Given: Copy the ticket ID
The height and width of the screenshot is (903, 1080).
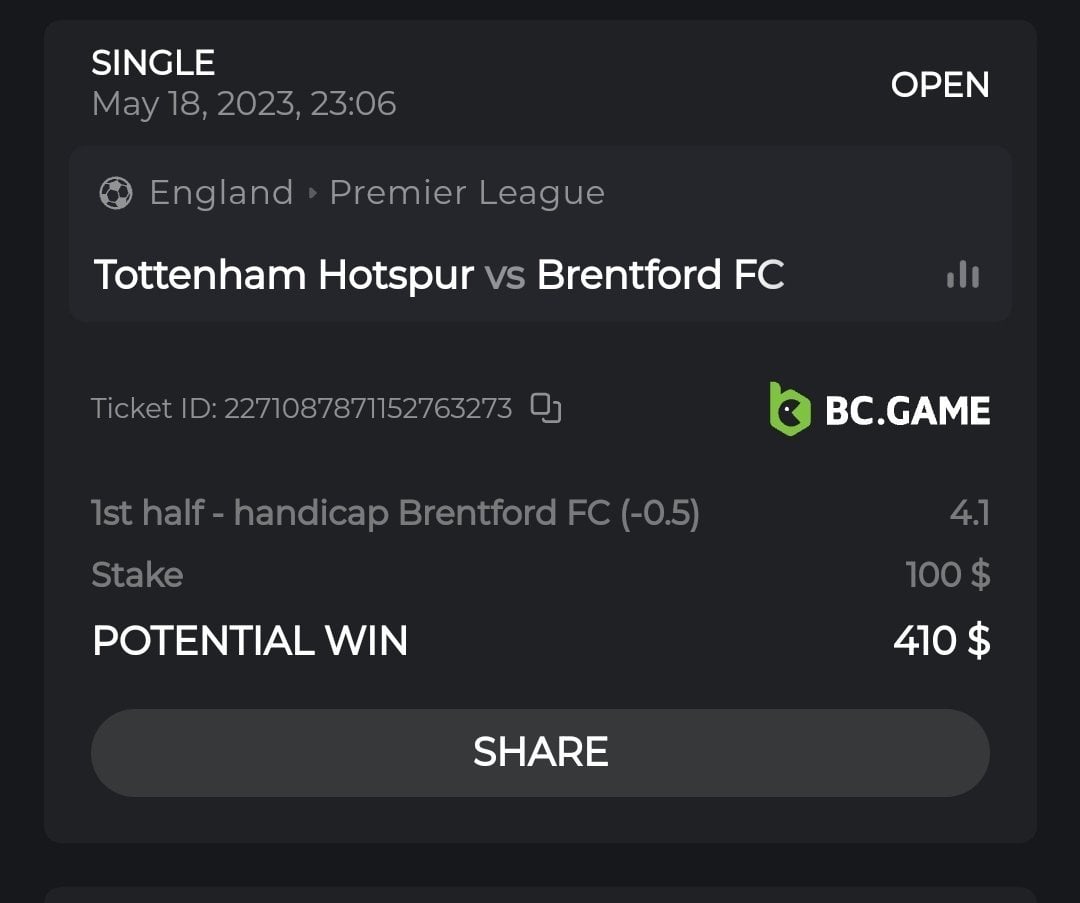Looking at the screenshot, I should coord(546,408).
